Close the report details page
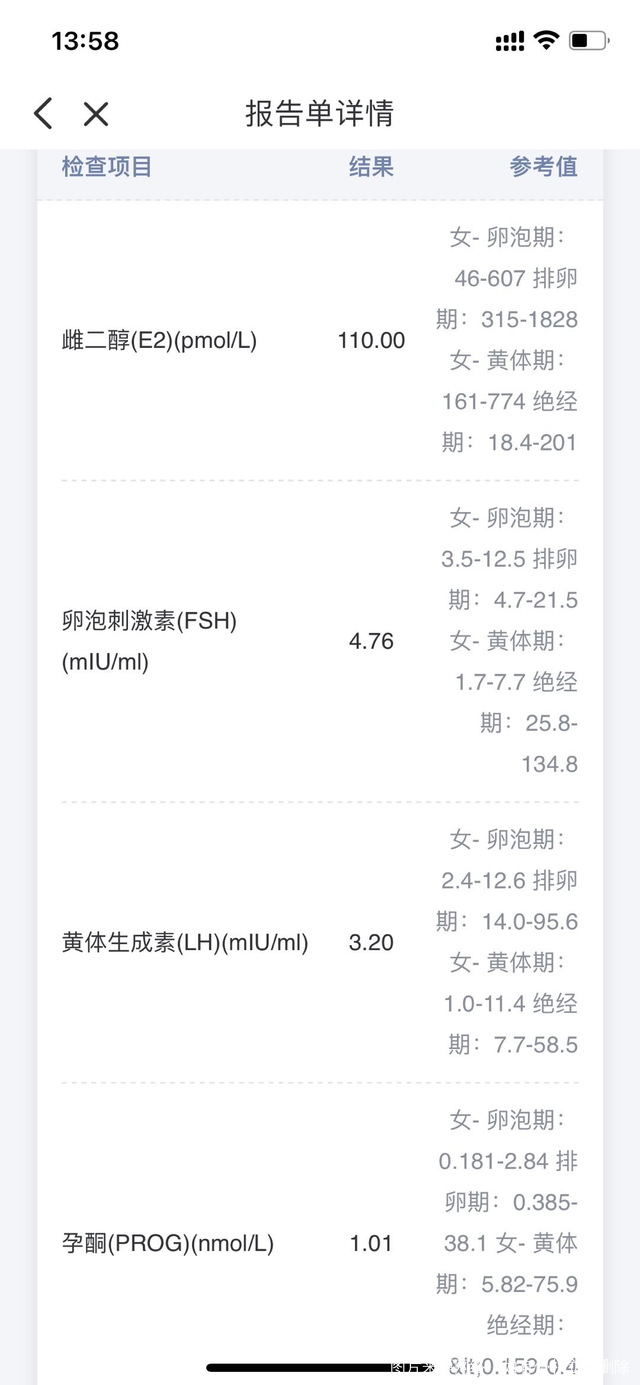 (x=96, y=114)
